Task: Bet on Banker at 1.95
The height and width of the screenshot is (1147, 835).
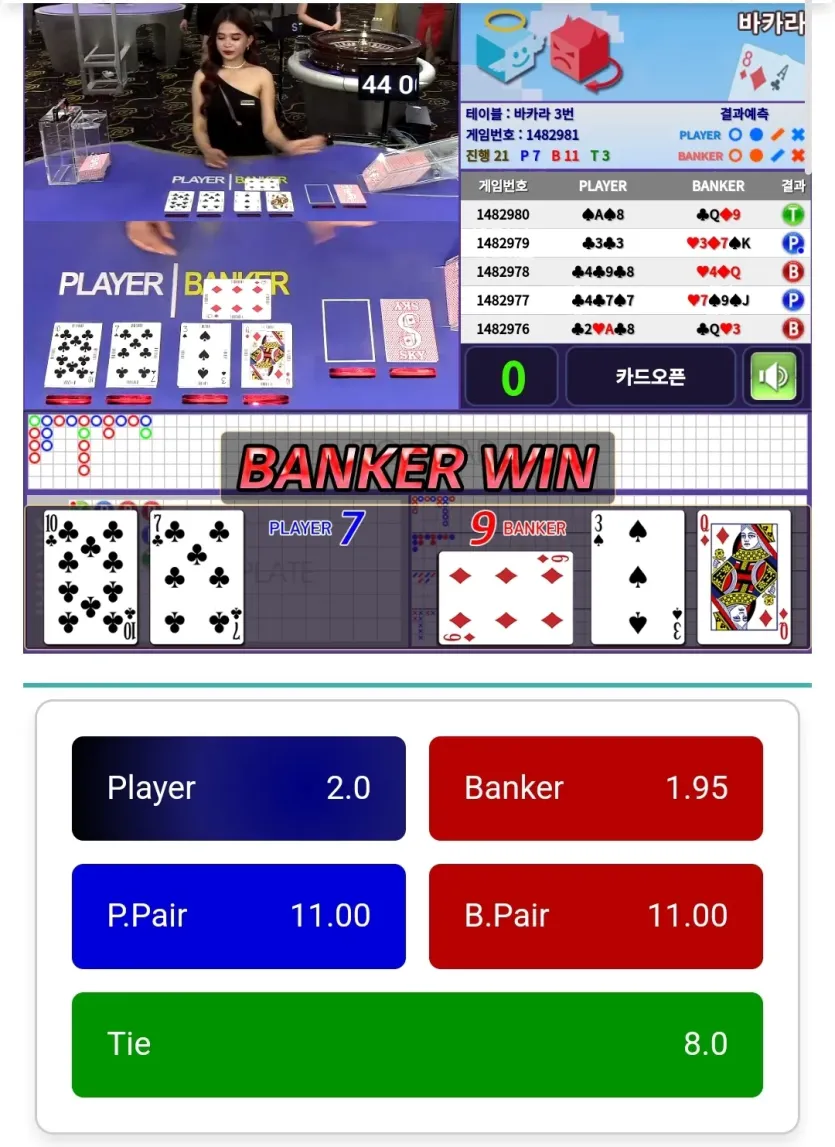Action: coord(595,788)
